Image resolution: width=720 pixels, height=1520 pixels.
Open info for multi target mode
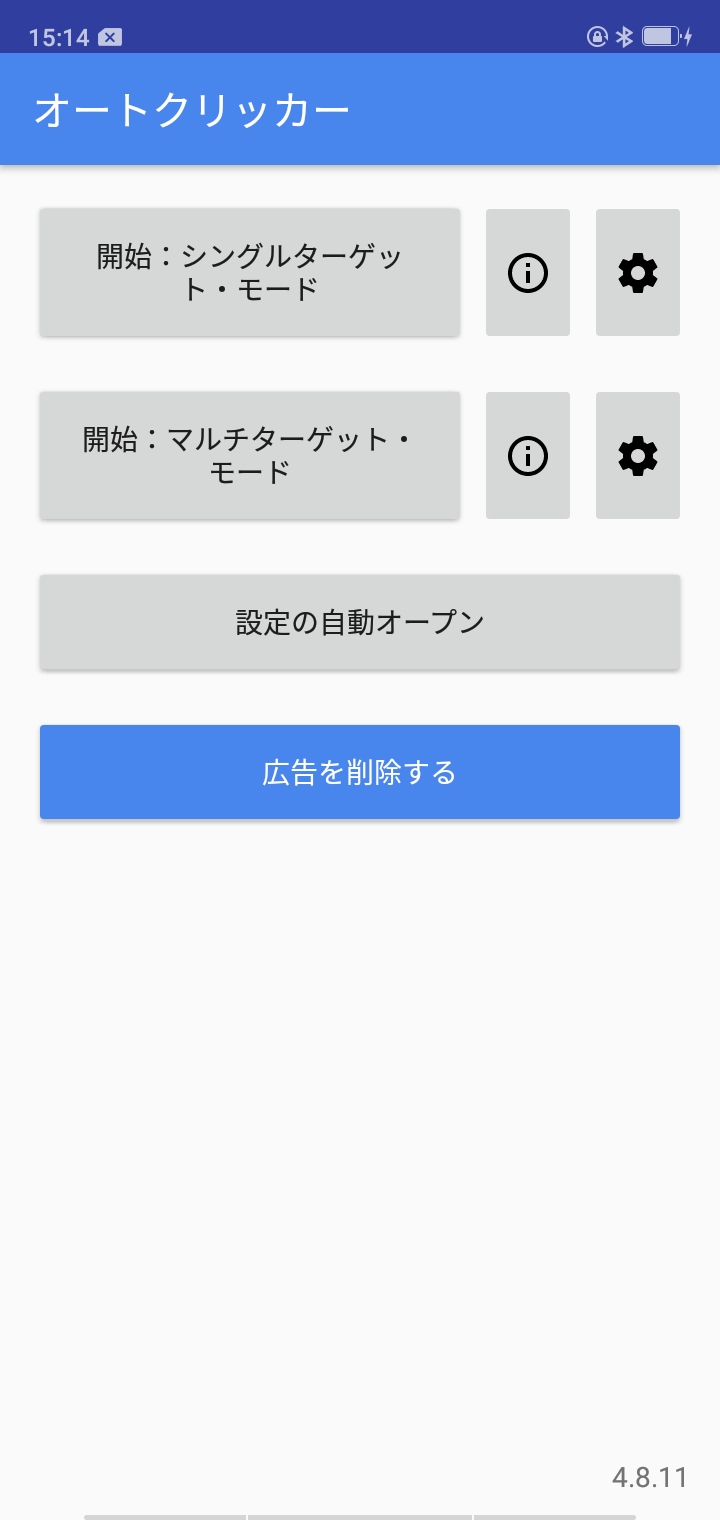coord(527,455)
